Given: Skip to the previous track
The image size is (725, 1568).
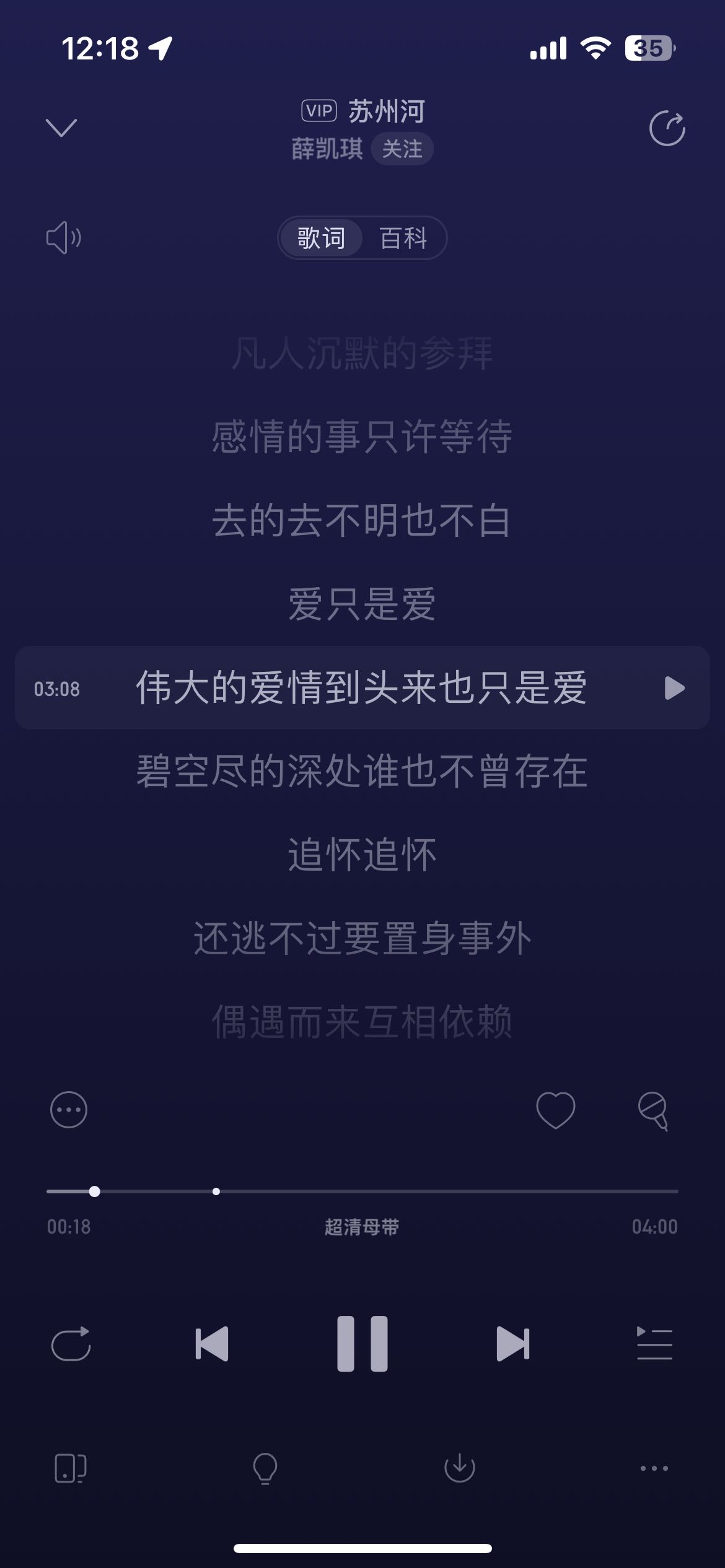Looking at the screenshot, I should [212, 1344].
